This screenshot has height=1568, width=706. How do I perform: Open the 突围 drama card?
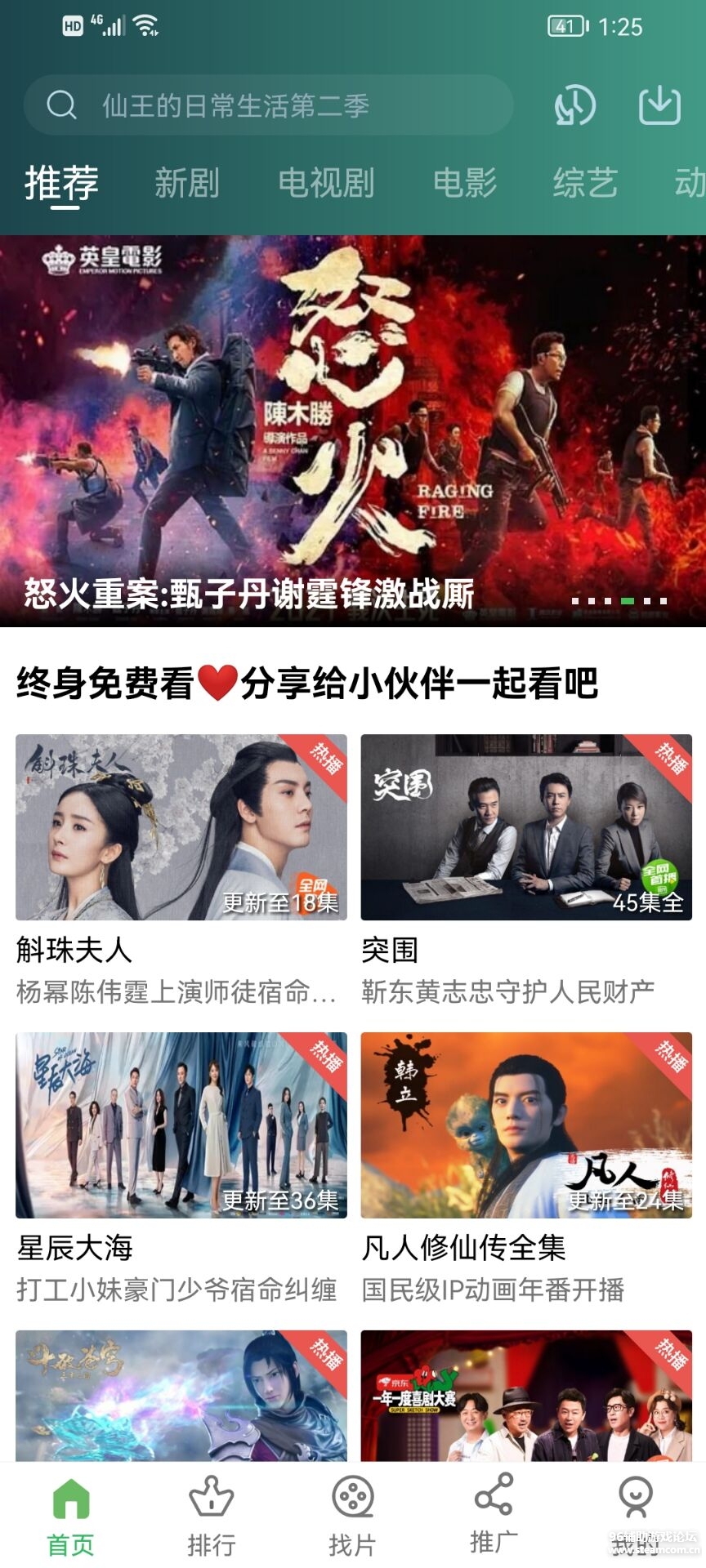coord(526,827)
